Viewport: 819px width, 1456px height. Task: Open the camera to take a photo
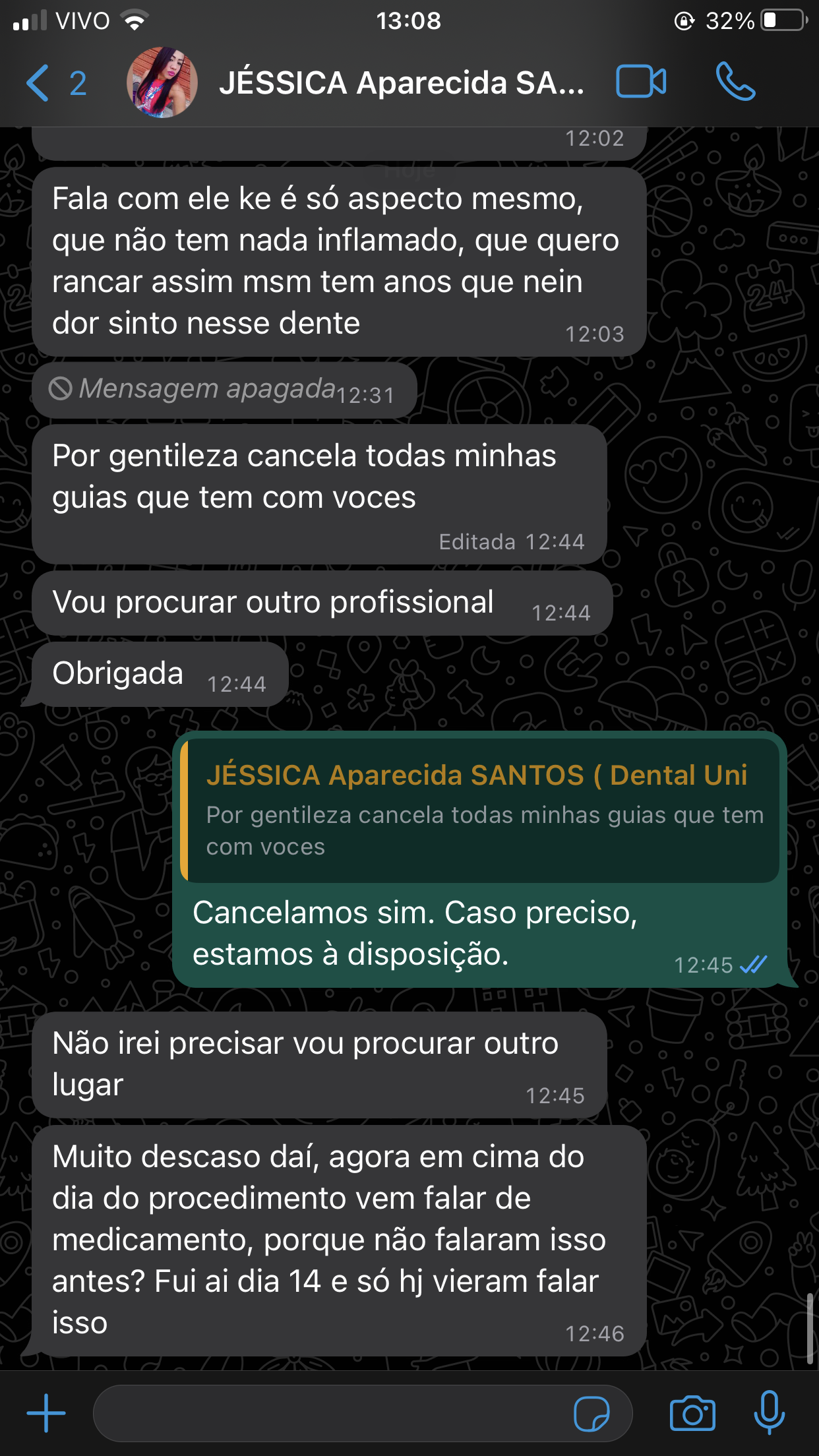(x=692, y=1413)
